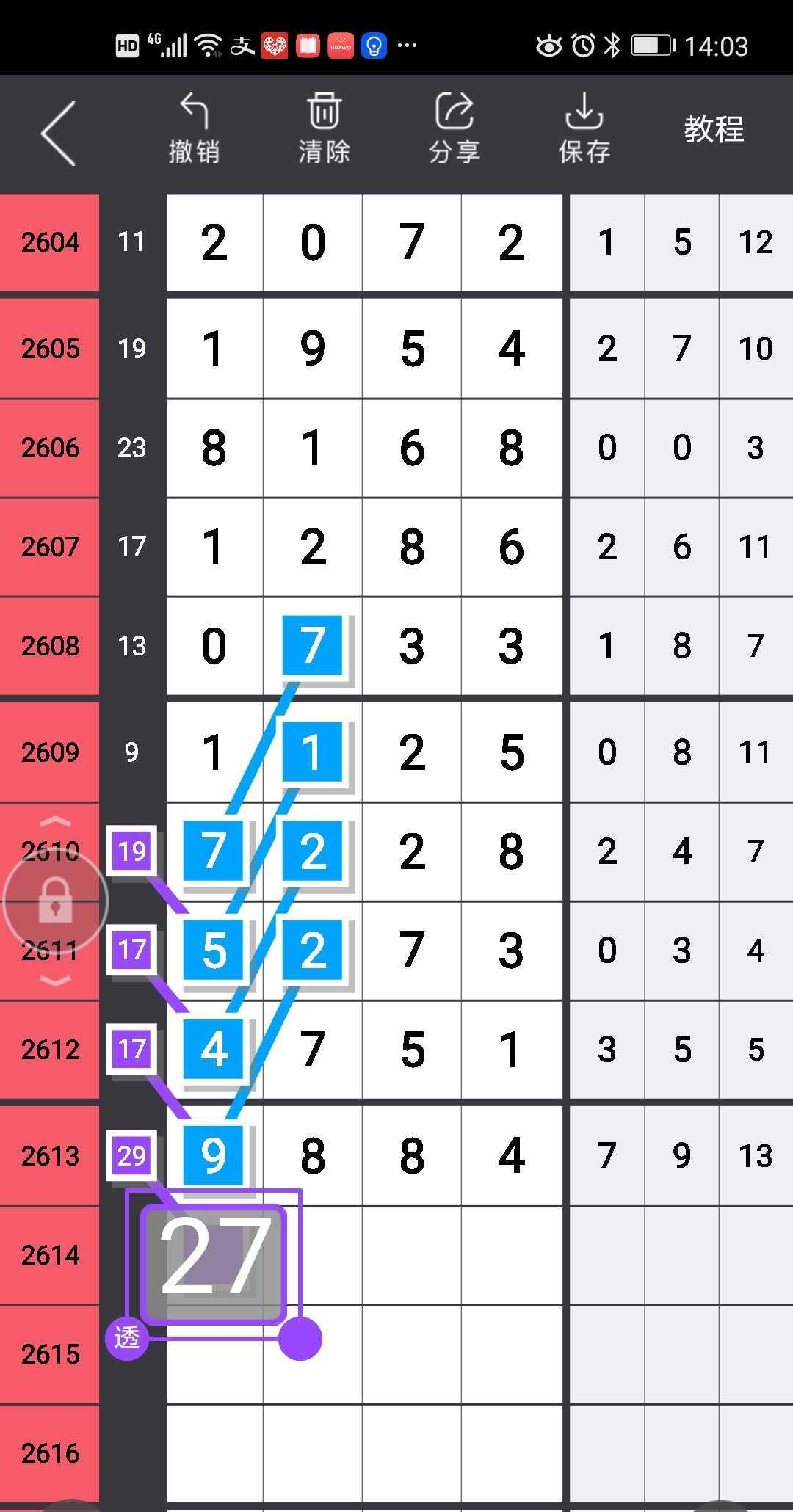Share the chart via 分享
This screenshot has height=1512, width=793.
454,129
